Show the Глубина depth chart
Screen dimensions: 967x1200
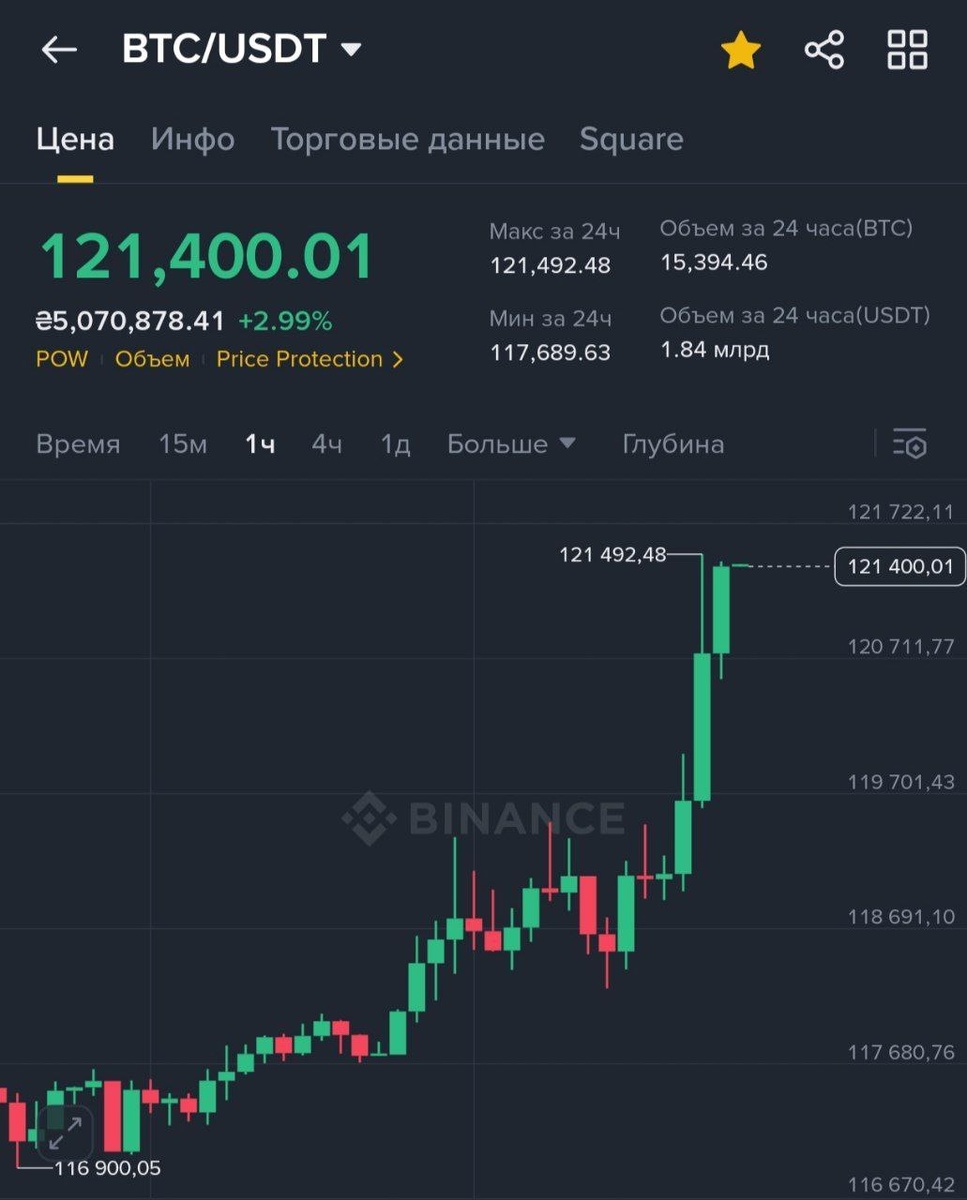tap(673, 444)
